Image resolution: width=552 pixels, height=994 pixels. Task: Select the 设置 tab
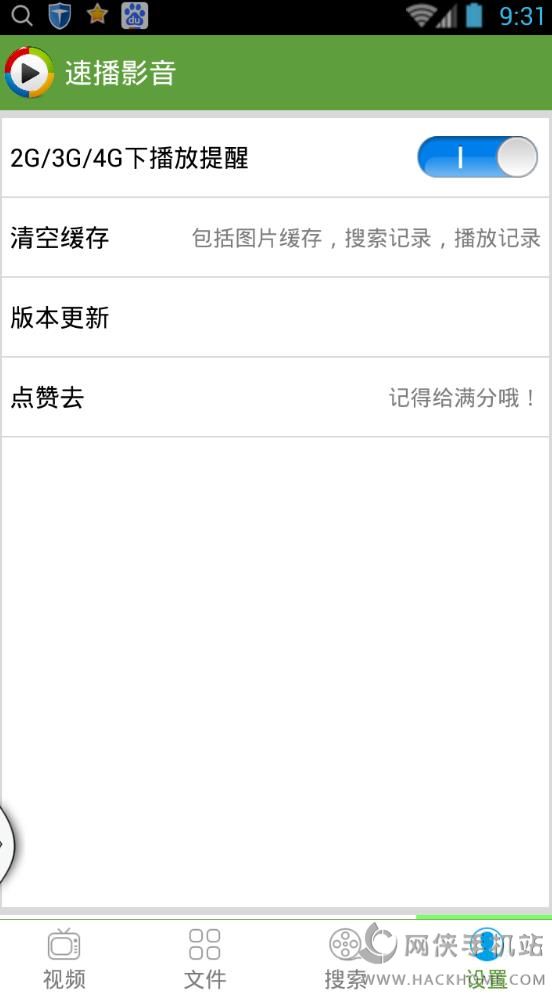pyautogui.click(x=485, y=957)
